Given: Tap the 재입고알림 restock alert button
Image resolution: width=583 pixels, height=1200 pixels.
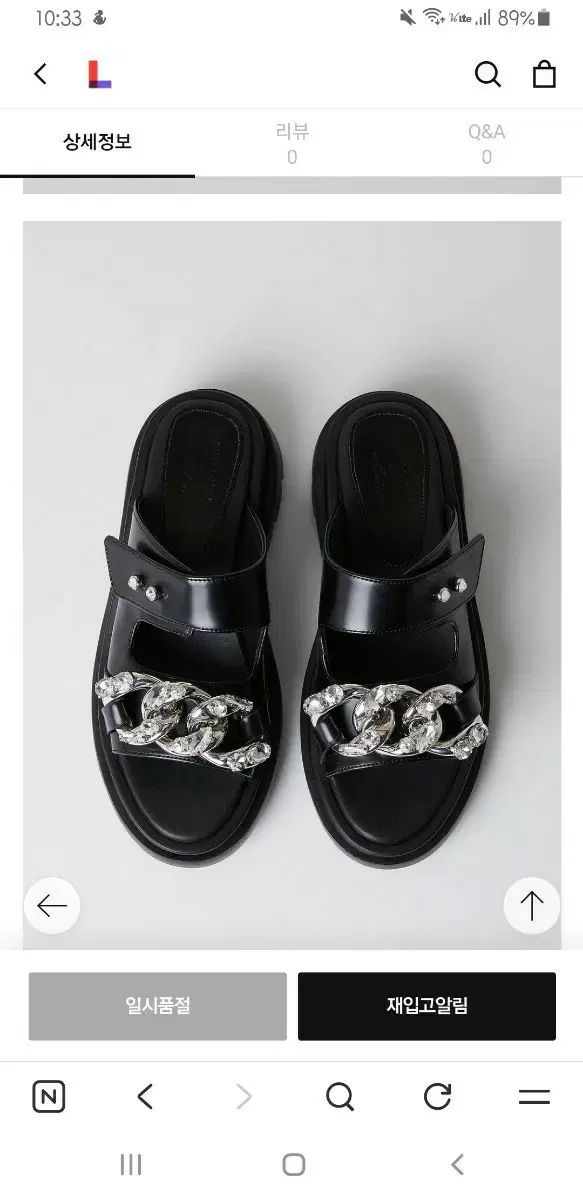Looking at the screenshot, I should [x=427, y=1006].
